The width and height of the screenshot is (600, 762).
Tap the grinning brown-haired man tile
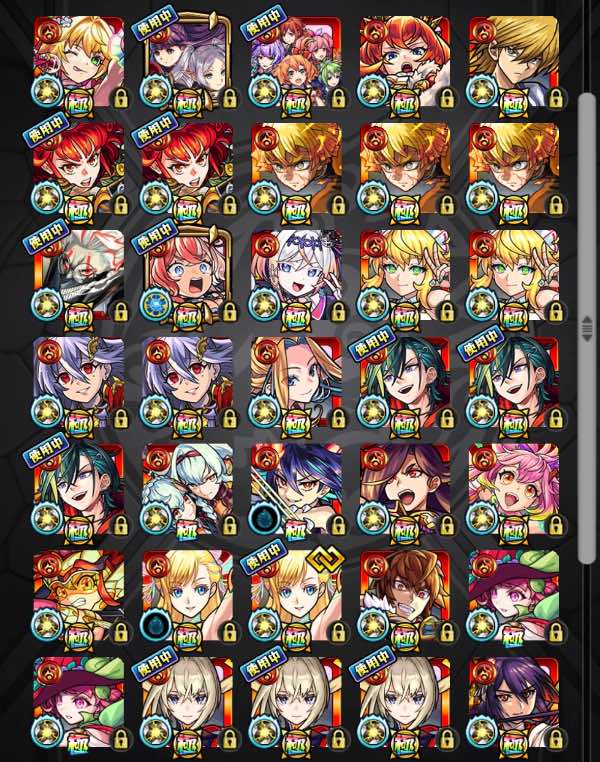click(x=406, y=597)
